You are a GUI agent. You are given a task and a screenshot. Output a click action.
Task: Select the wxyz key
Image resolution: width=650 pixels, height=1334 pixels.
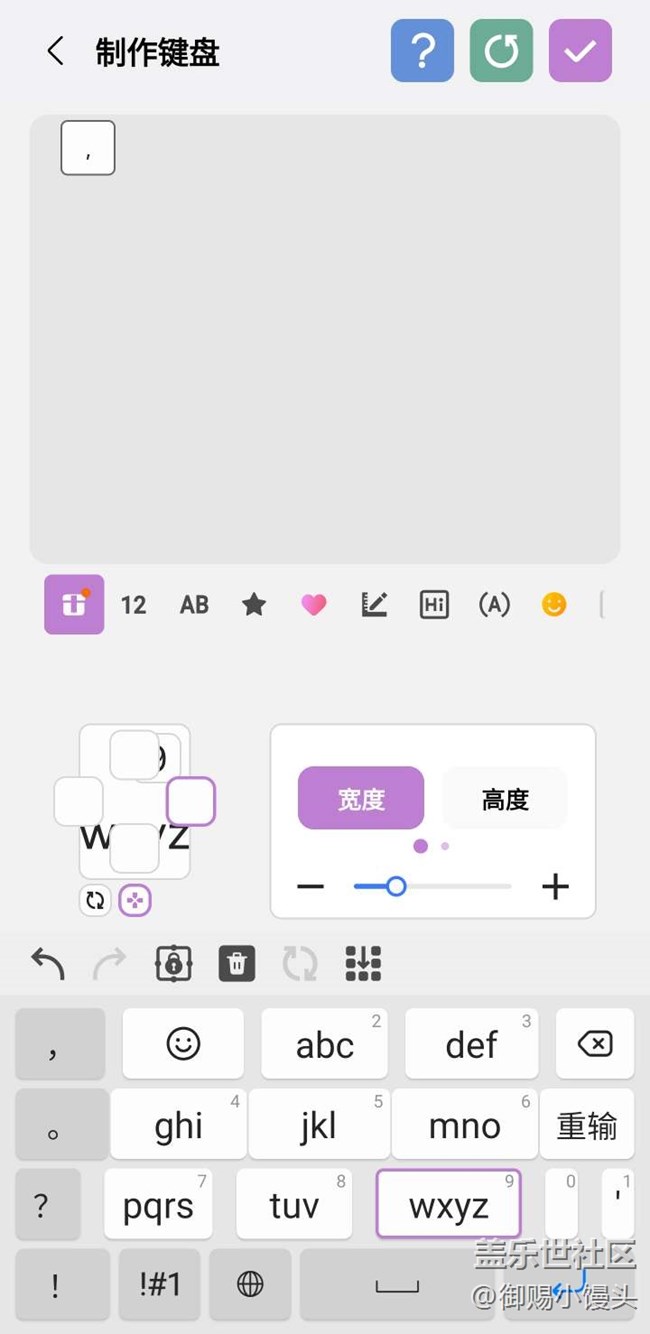pyautogui.click(x=448, y=1204)
